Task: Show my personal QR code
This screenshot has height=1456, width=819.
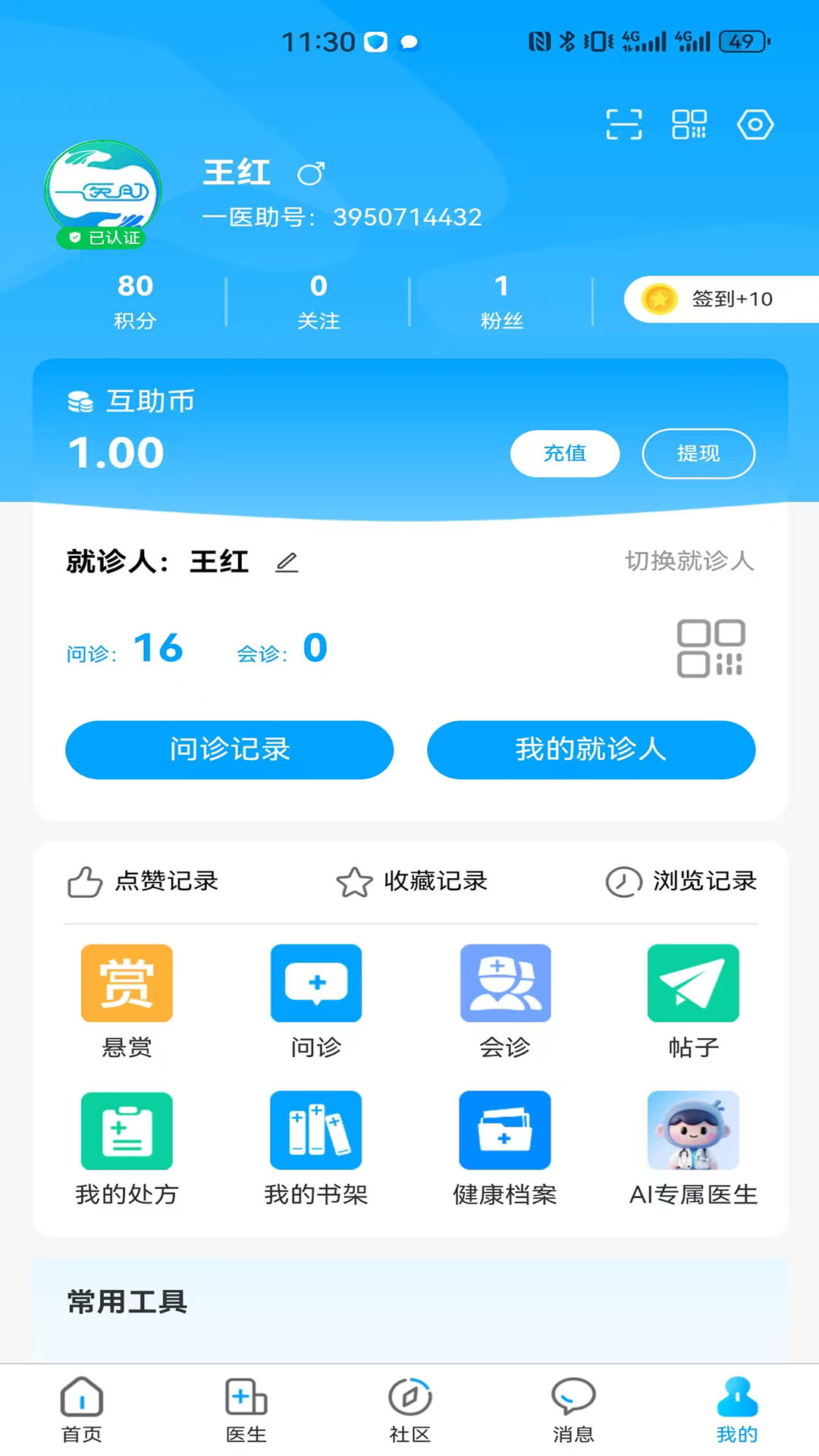Action: 689,125
